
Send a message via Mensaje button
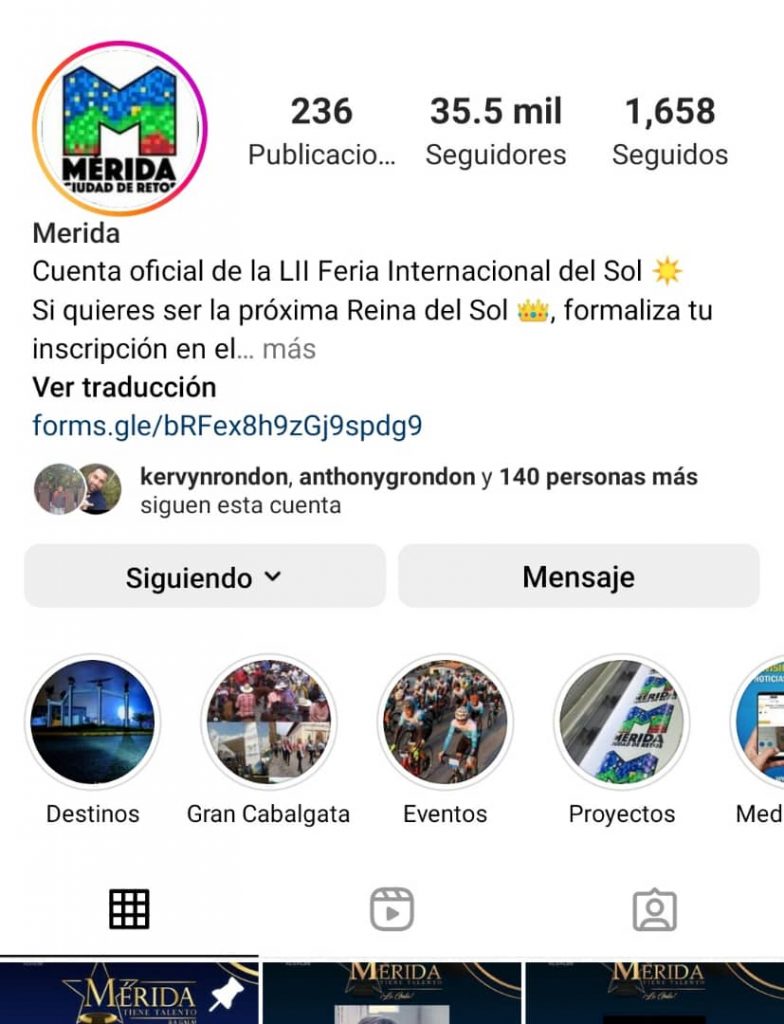coord(578,577)
